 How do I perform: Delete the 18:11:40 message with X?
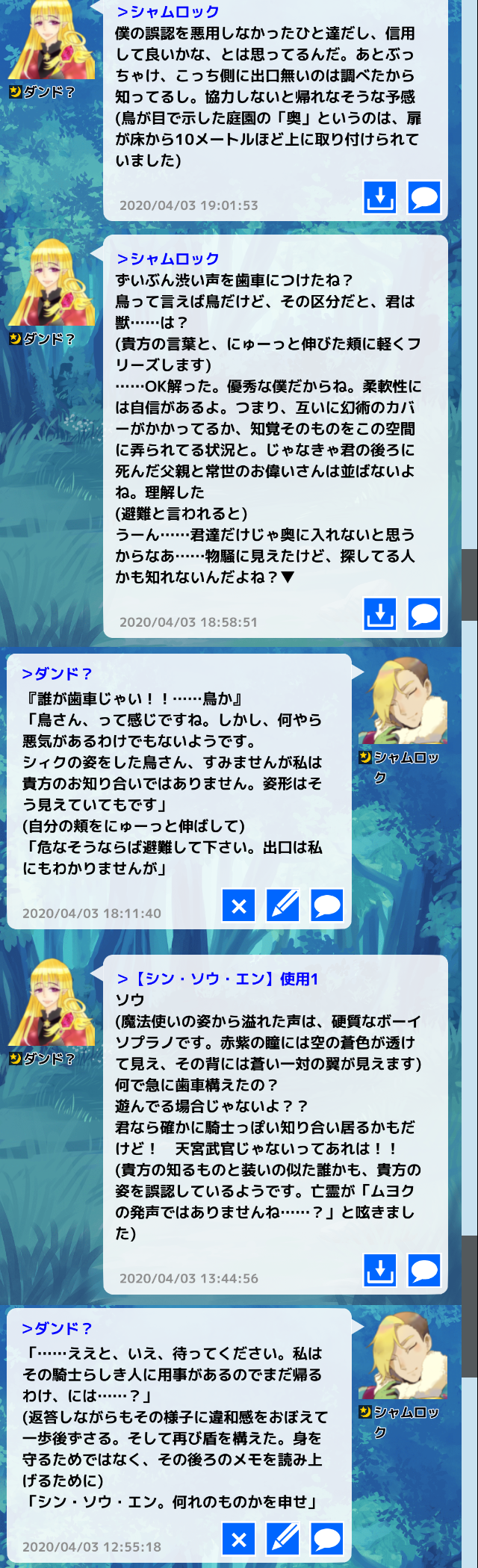click(239, 905)
